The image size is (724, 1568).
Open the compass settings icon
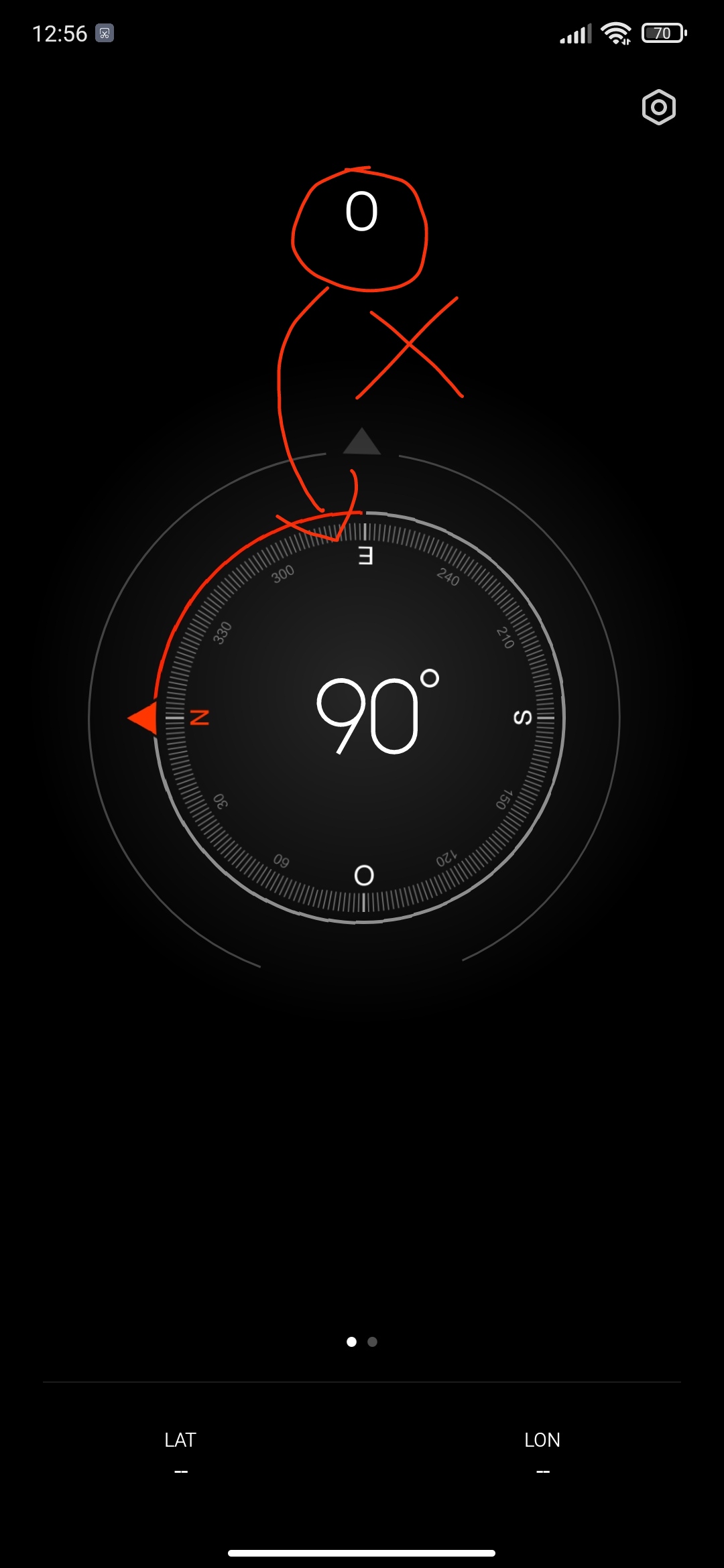pos(658,107)
